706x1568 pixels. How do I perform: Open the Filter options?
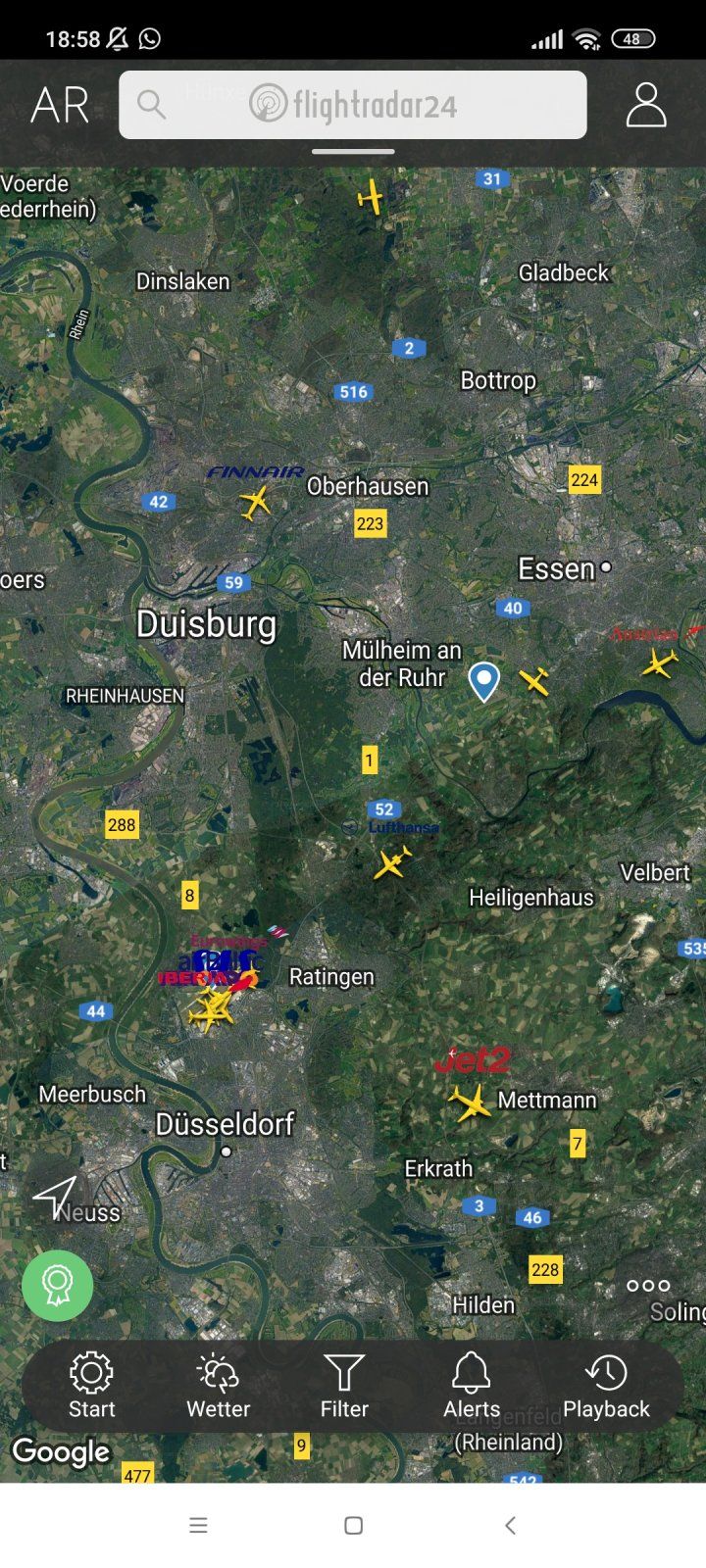click(x=344, y=1385)
